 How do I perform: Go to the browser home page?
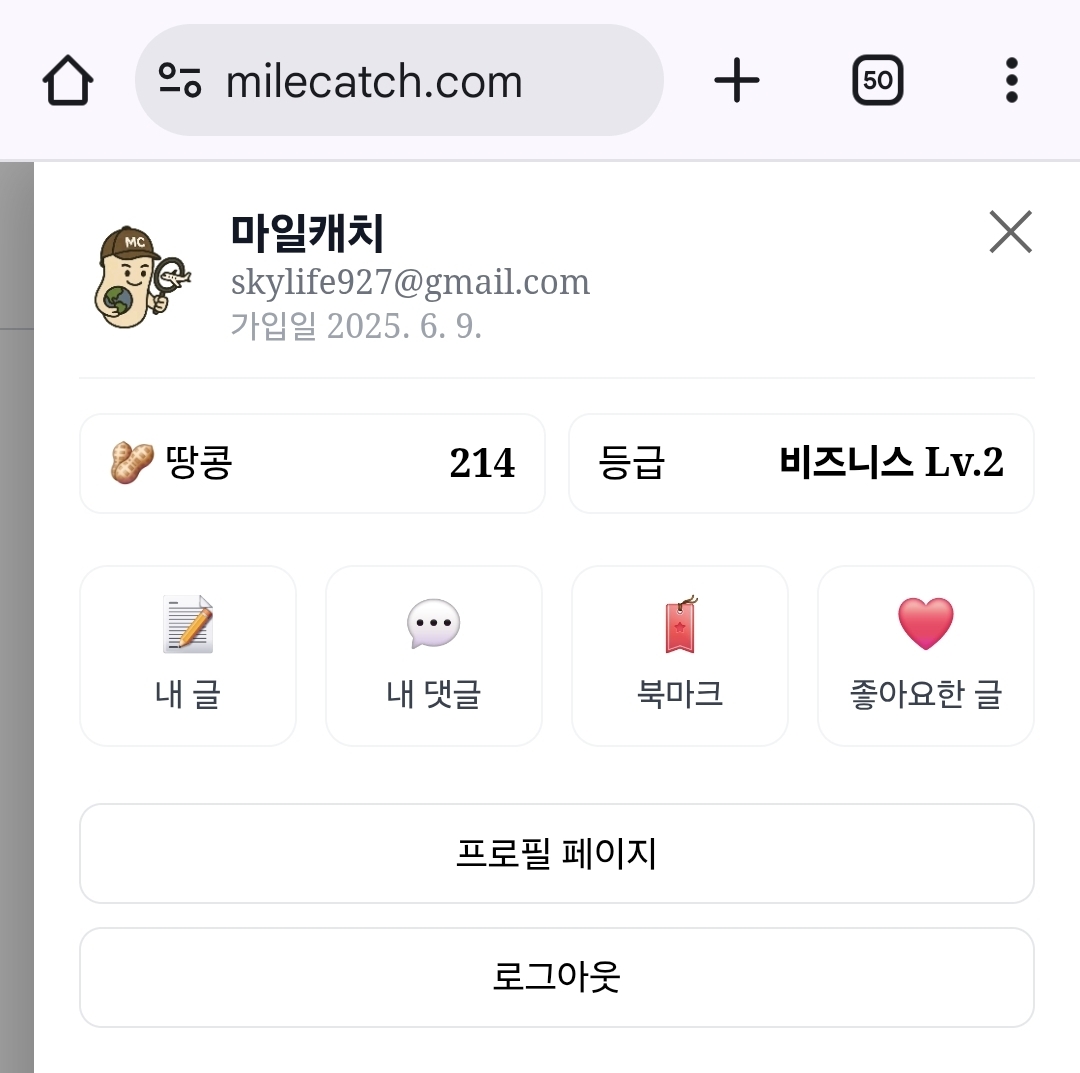[x=68, y=81]
